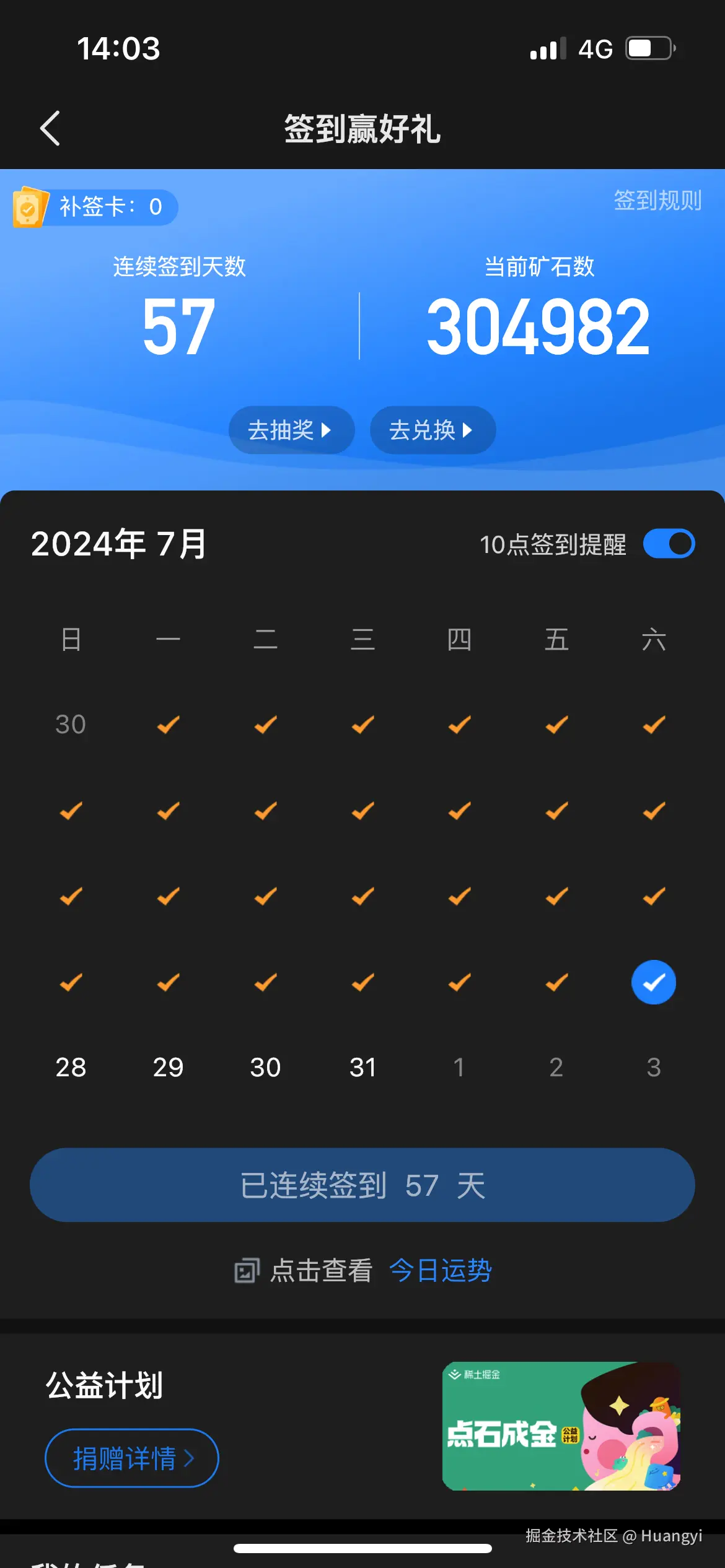The height and width of the screenshot is (1568, 725).
Task: Click the copy icon beside 点击查看
Action: (247, 1270)
